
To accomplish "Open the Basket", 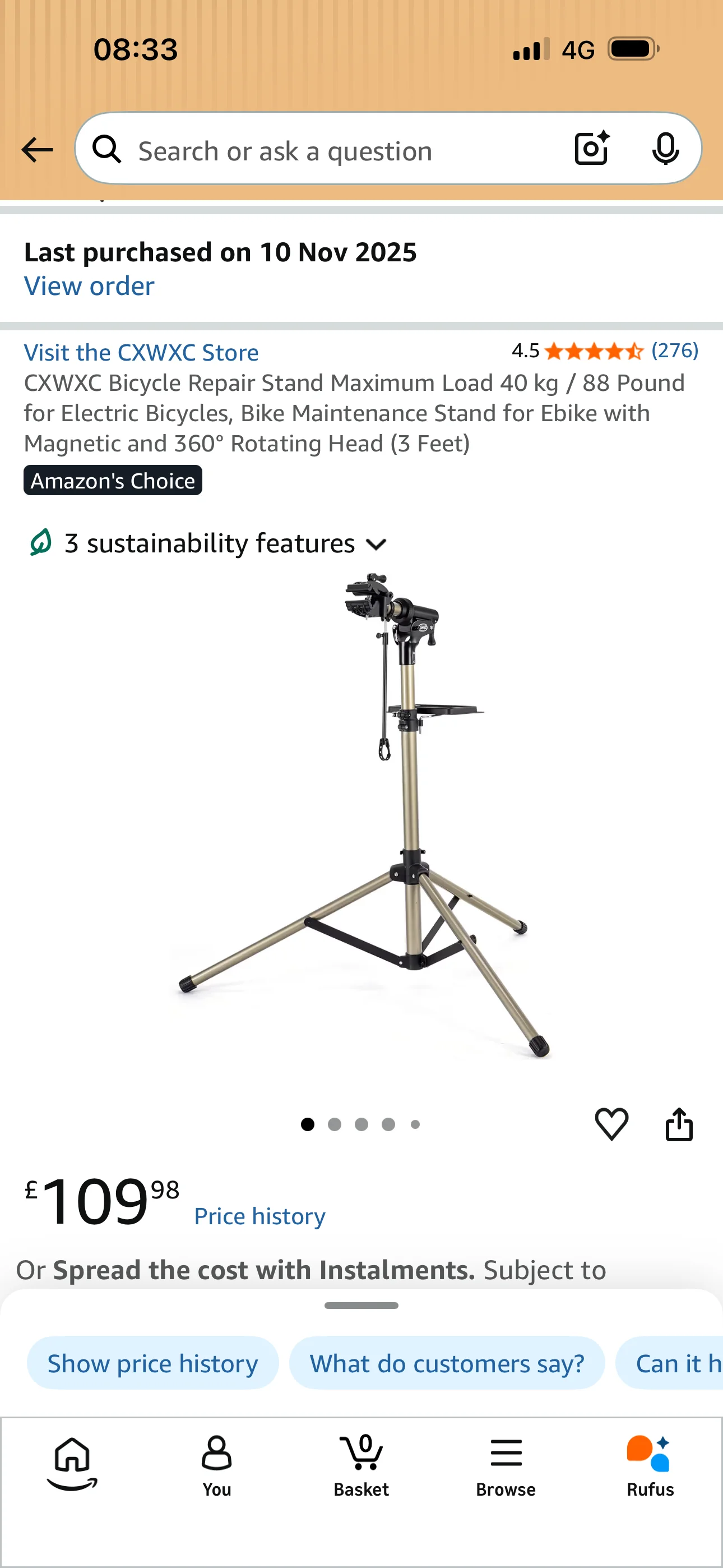I will [x=361, y=1466].
